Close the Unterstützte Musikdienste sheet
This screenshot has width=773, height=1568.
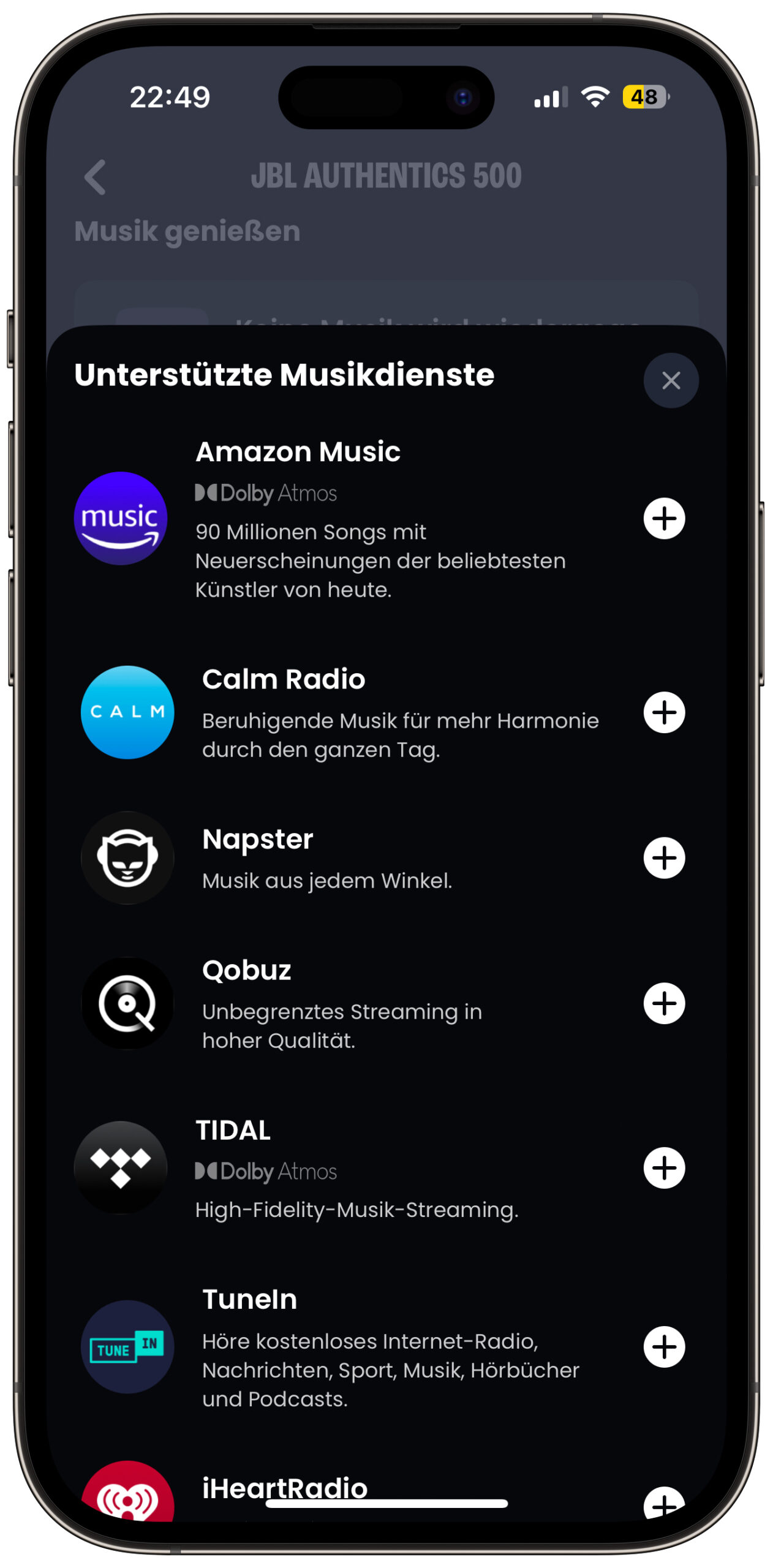[671, 380]
